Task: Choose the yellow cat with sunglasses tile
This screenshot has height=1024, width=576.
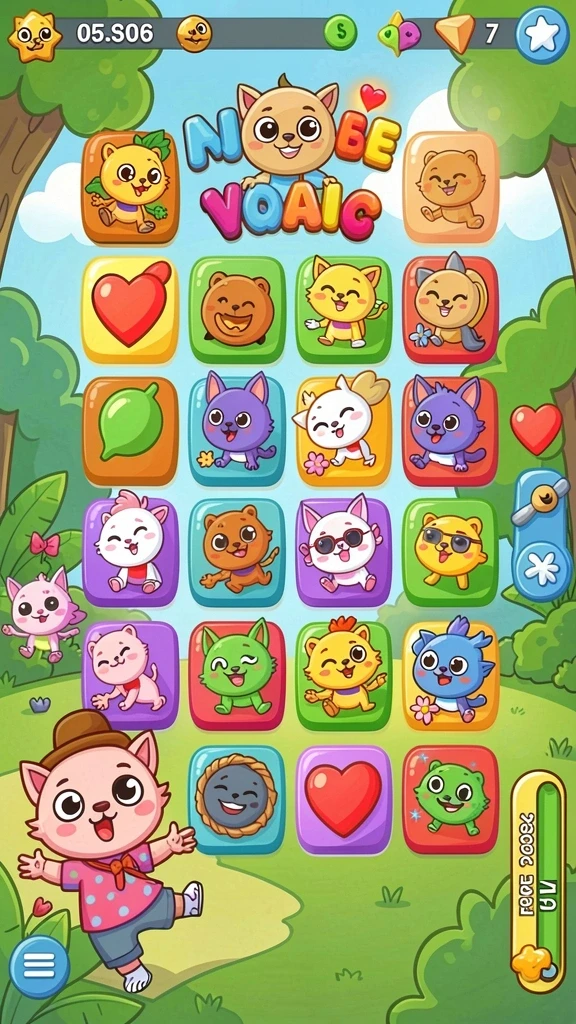Action: click(450, 552)
